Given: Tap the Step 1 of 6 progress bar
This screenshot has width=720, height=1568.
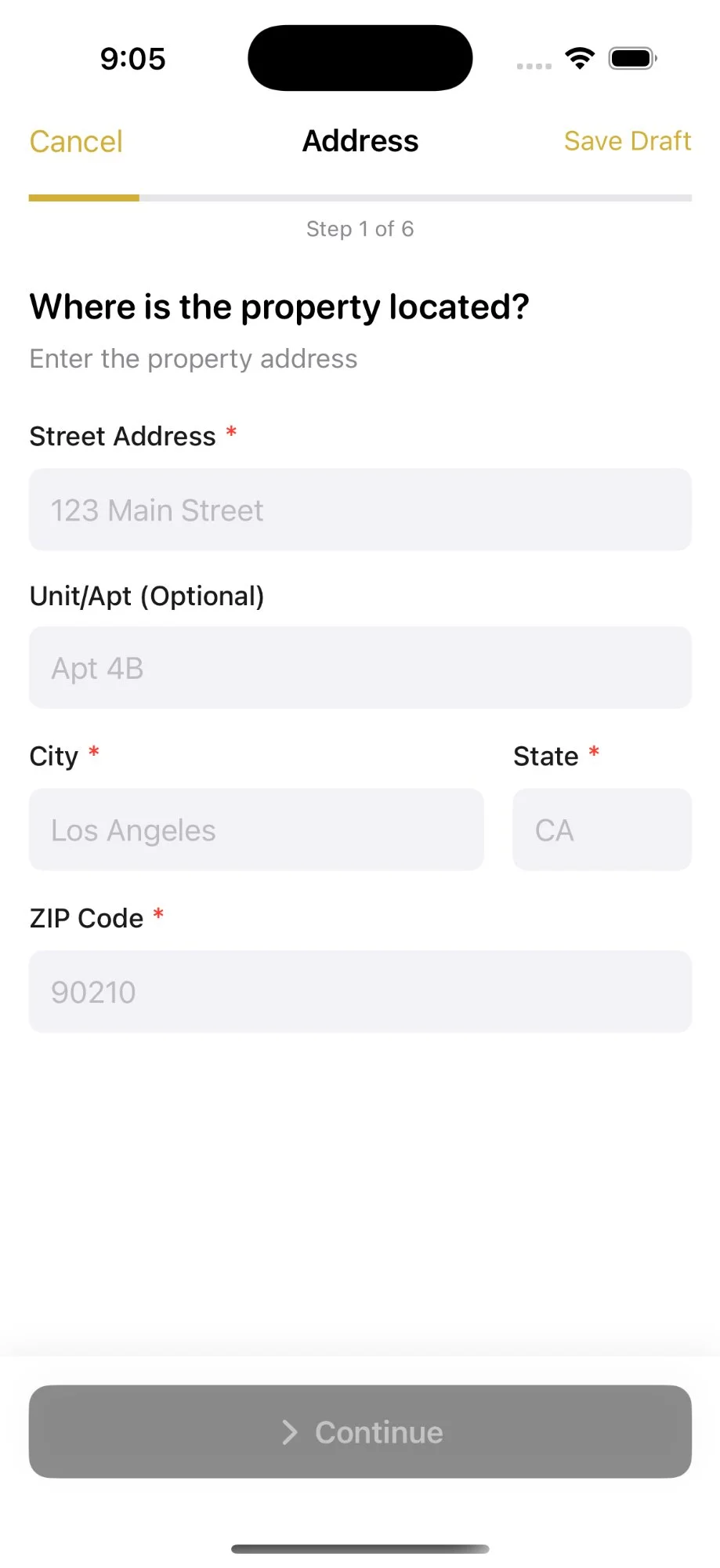Looking at the screenshot, I should click(x=360, y=198).
